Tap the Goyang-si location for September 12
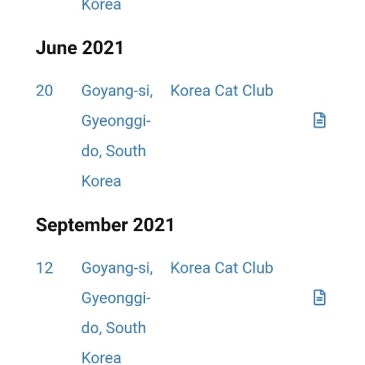365x365 pixels. pyautogui.click(x=117, y=313)
